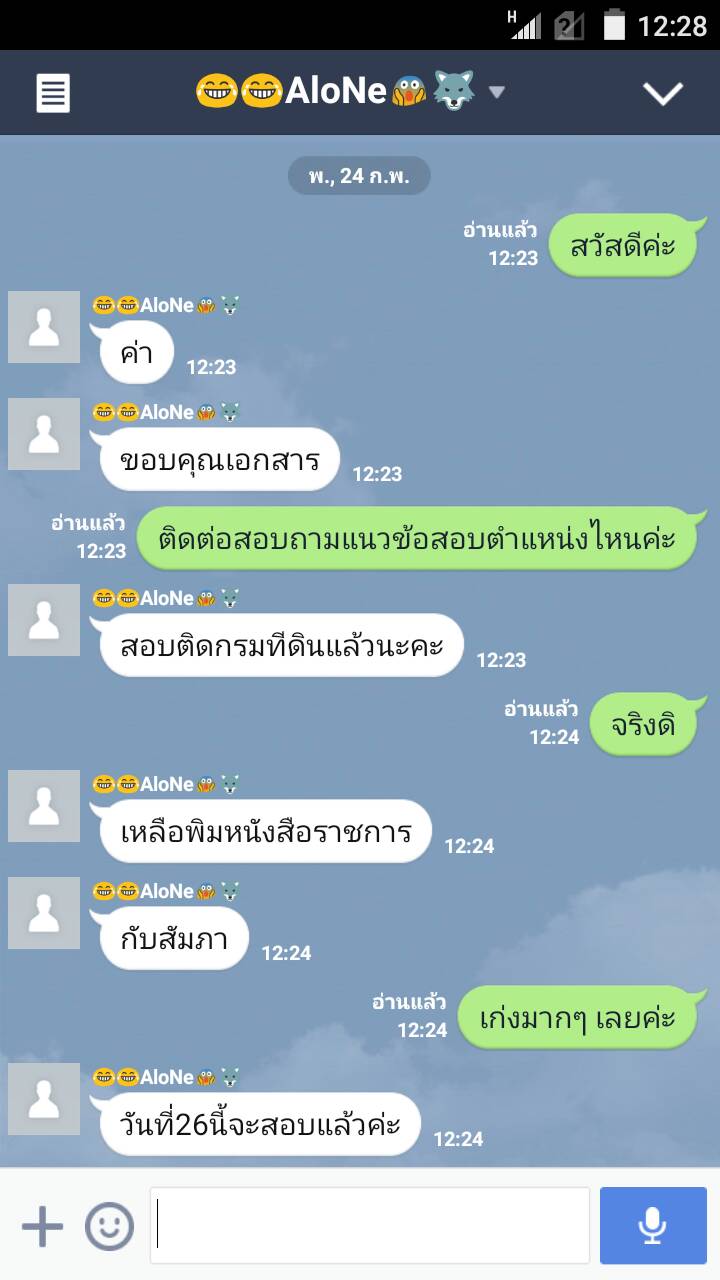Image resolution: width=720 pixels, height=1280 pixels.
Task: Tap the microphone voice message button
Action: pyautogui.click(x=653, y=1226)
